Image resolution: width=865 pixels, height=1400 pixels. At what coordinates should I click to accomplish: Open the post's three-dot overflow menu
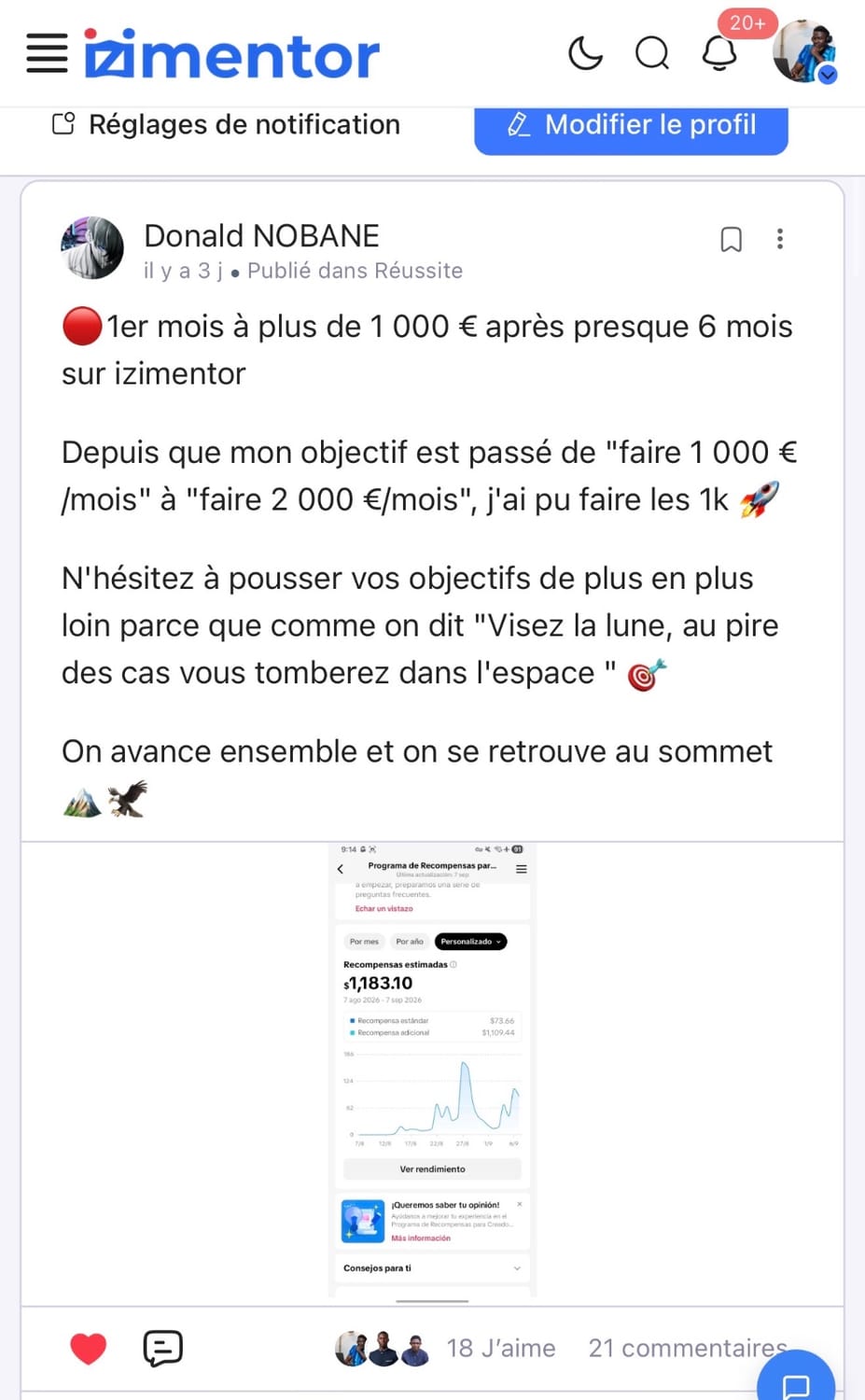click(x=780, y=239)
